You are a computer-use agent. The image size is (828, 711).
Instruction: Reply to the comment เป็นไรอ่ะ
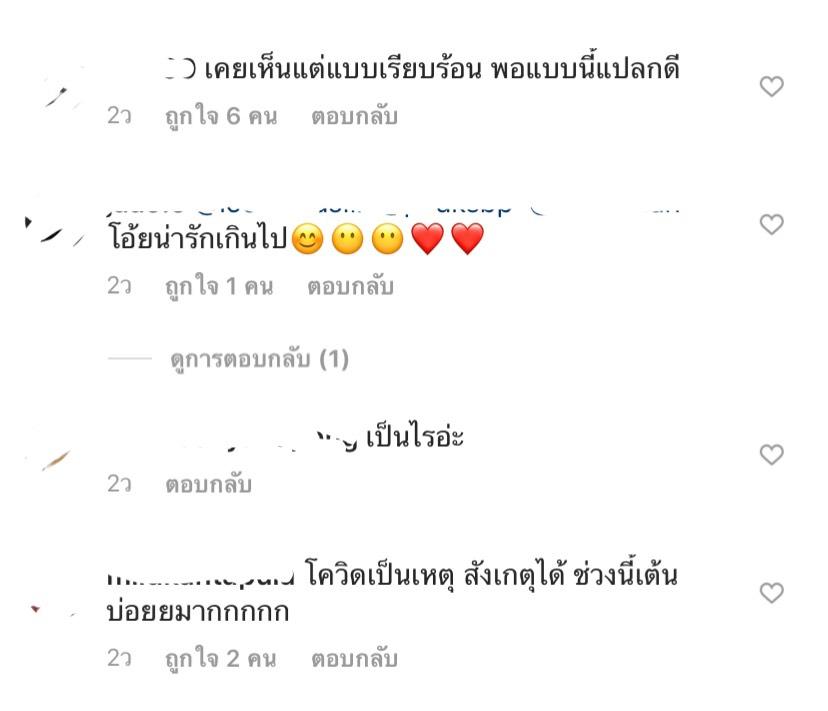(x=208, y=485)
